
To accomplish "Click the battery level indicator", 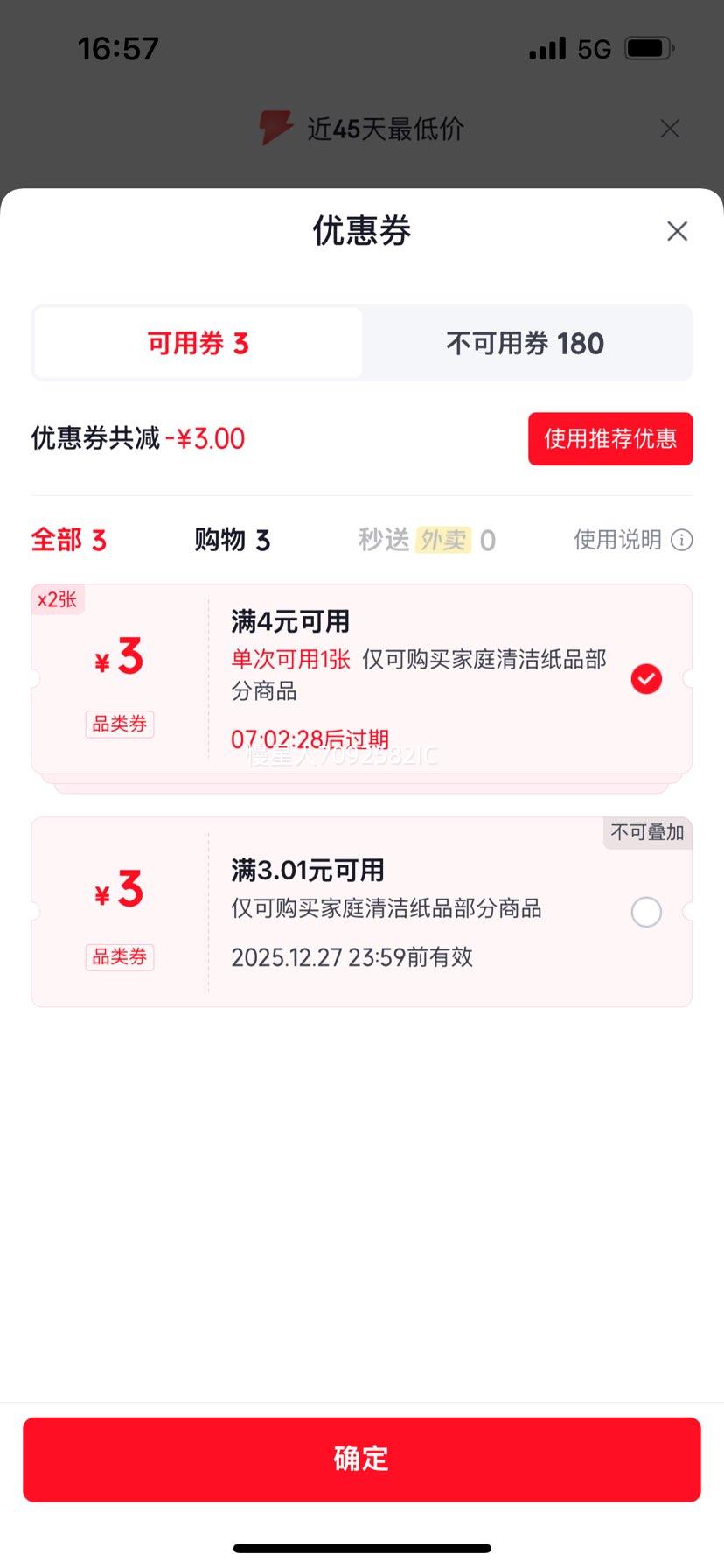I will coord(649,48).
